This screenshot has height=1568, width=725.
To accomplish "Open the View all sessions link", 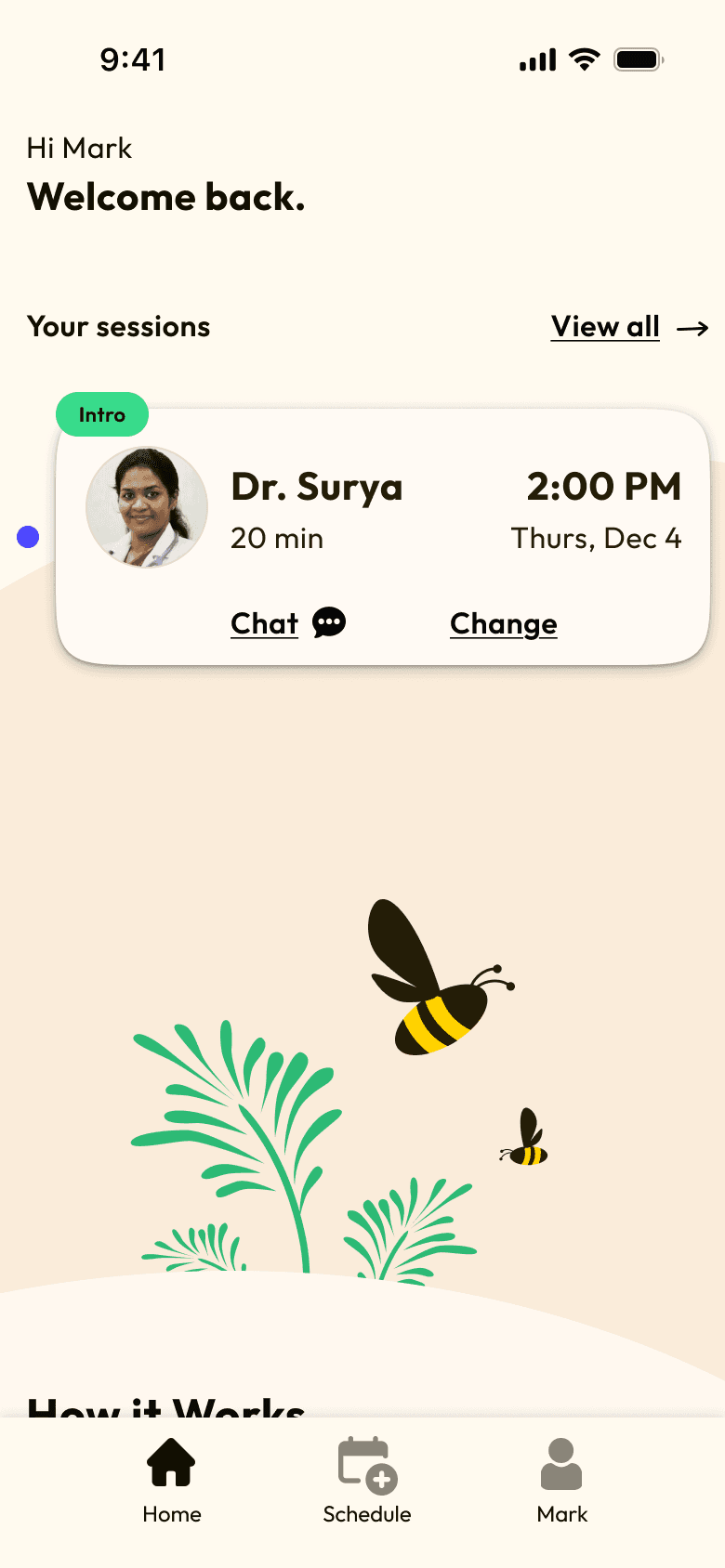I will tap(629, 327).
